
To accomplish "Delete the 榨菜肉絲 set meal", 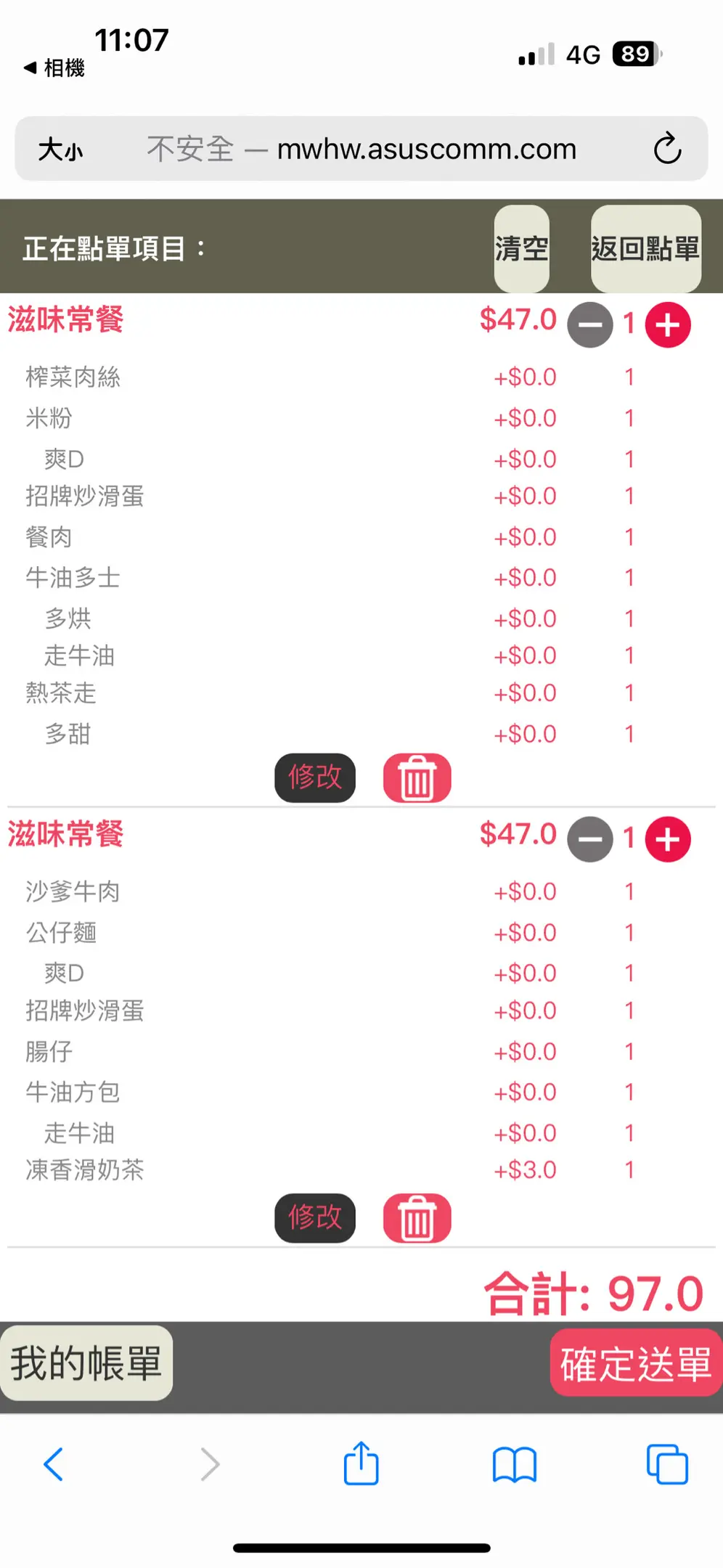I will click(x=417, y=777).
